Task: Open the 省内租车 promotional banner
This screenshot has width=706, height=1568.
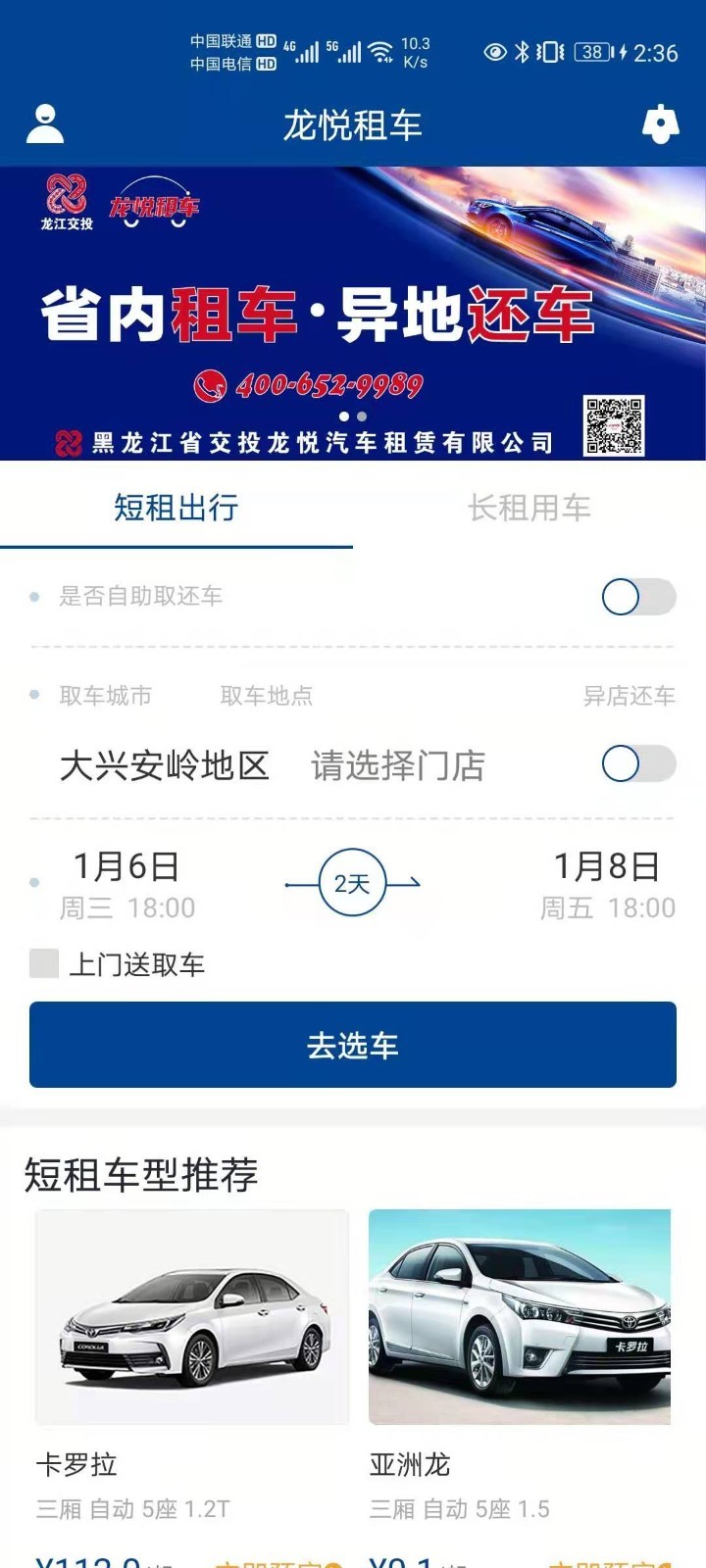Action: point(353,314)
